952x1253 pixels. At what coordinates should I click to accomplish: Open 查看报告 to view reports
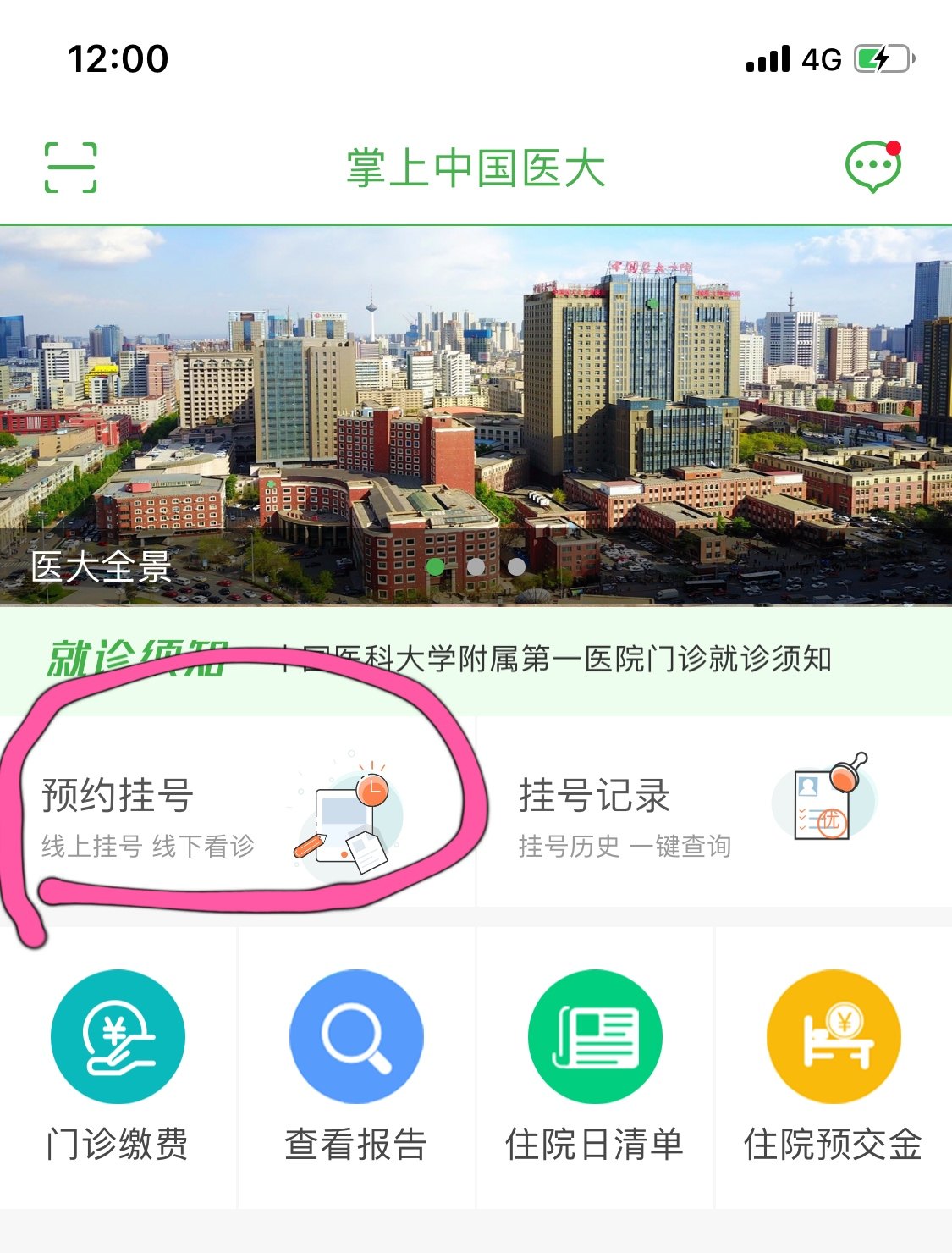tap(356, 1067)
